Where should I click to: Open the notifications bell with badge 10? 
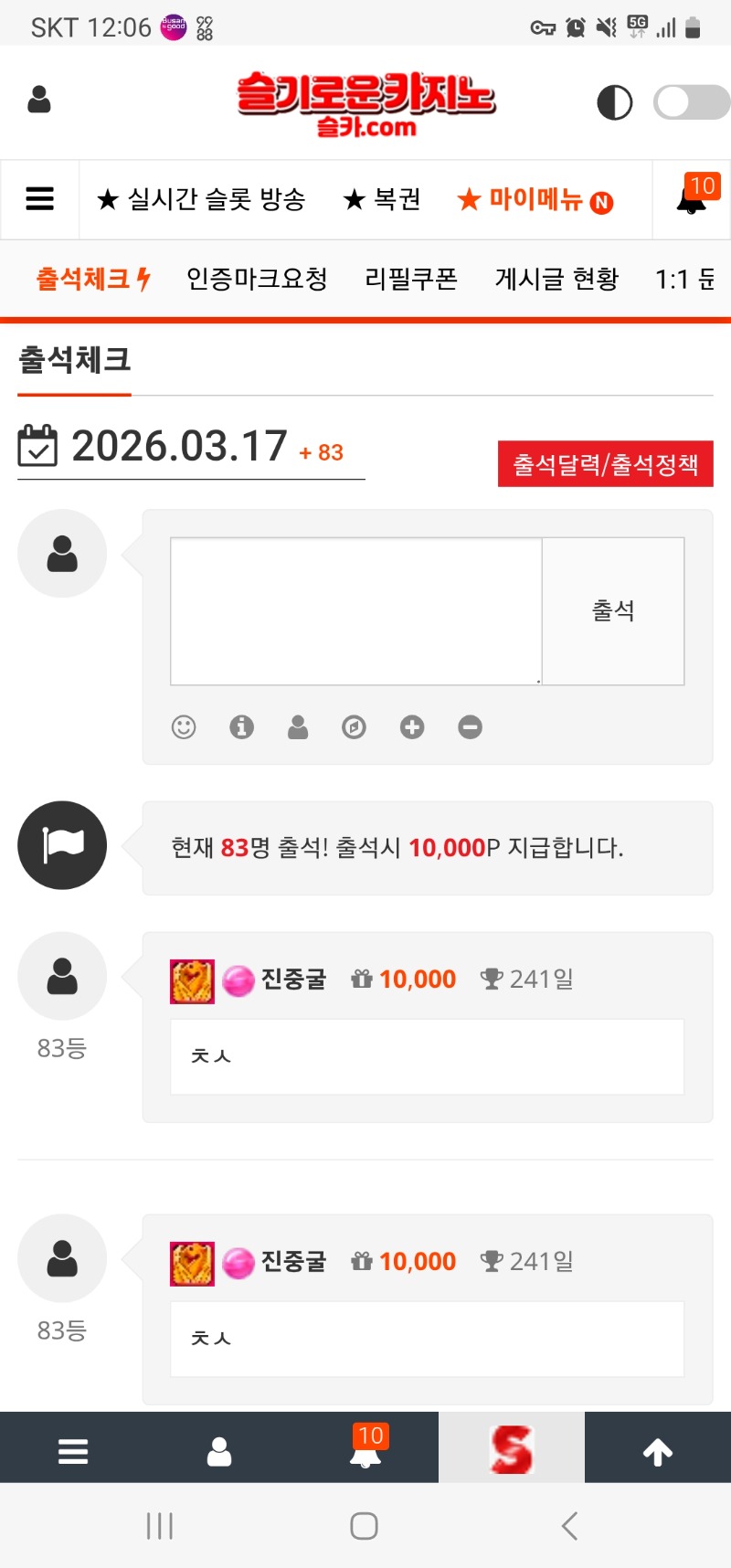[x=692, y=198]
